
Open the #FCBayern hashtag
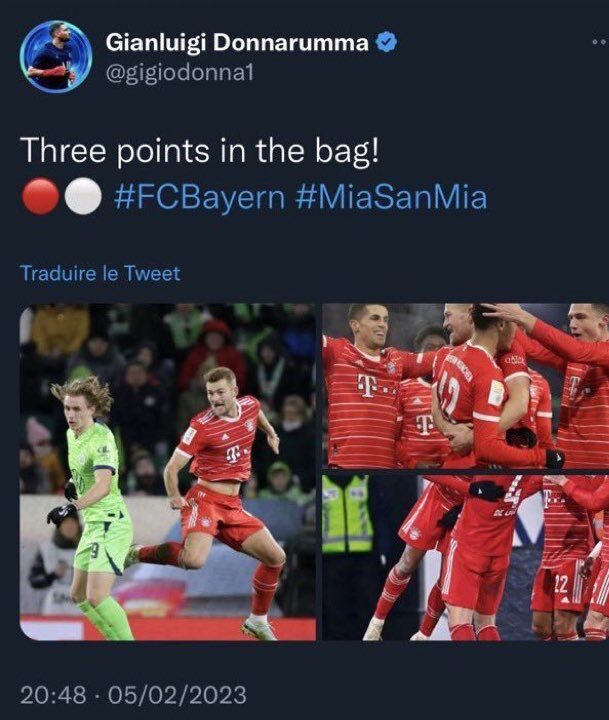(x=199, y=197)
